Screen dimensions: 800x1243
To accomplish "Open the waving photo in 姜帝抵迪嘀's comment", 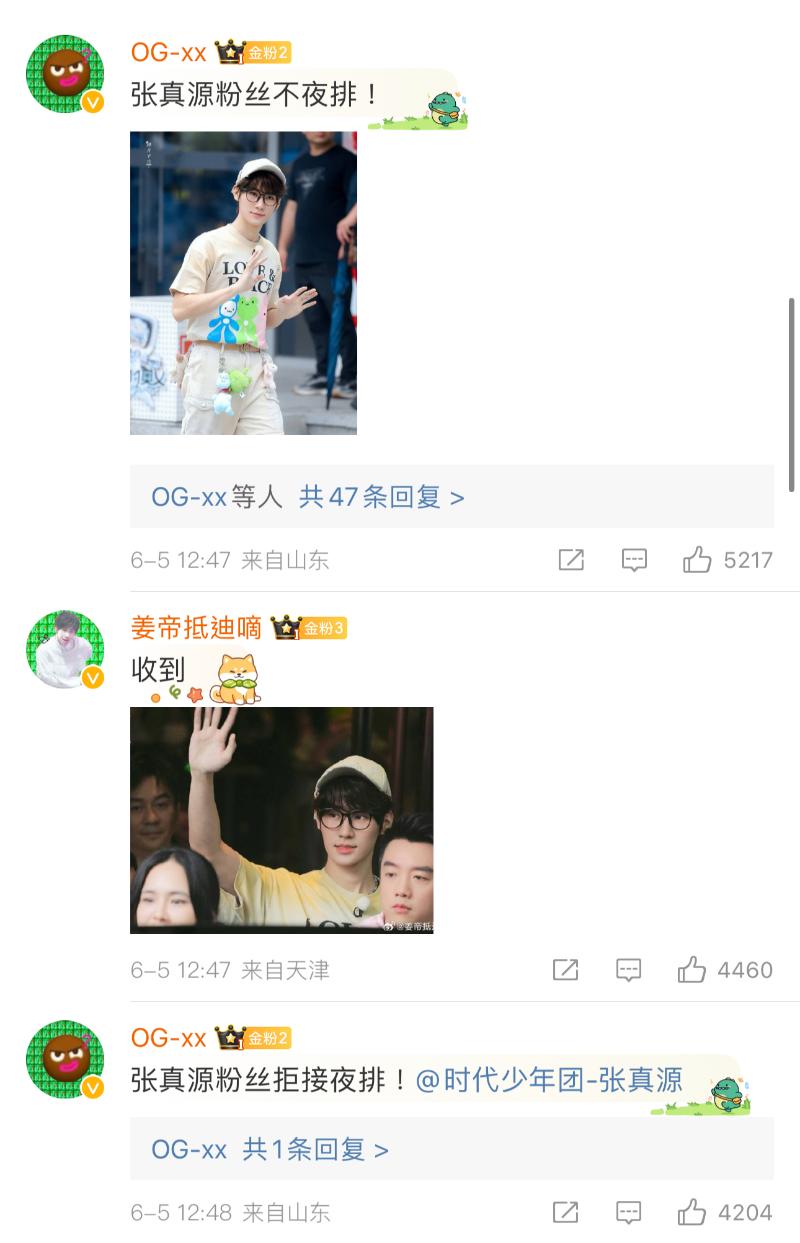I will [x=281, y=820].
